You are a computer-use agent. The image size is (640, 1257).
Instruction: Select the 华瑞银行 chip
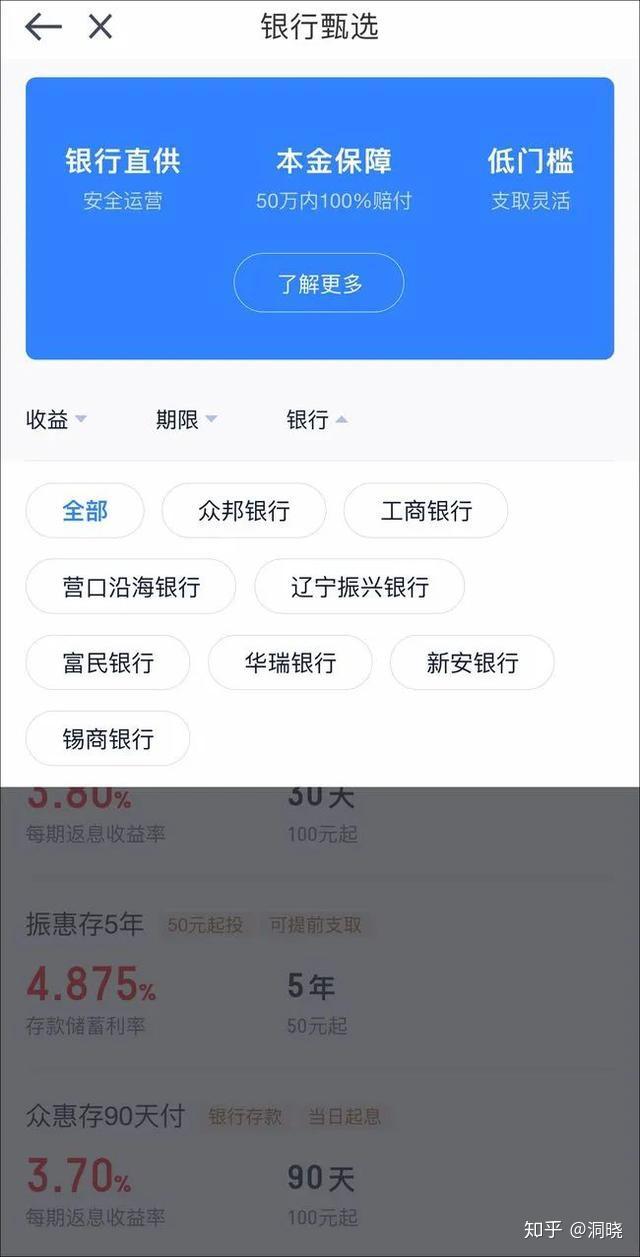point(290,663)
